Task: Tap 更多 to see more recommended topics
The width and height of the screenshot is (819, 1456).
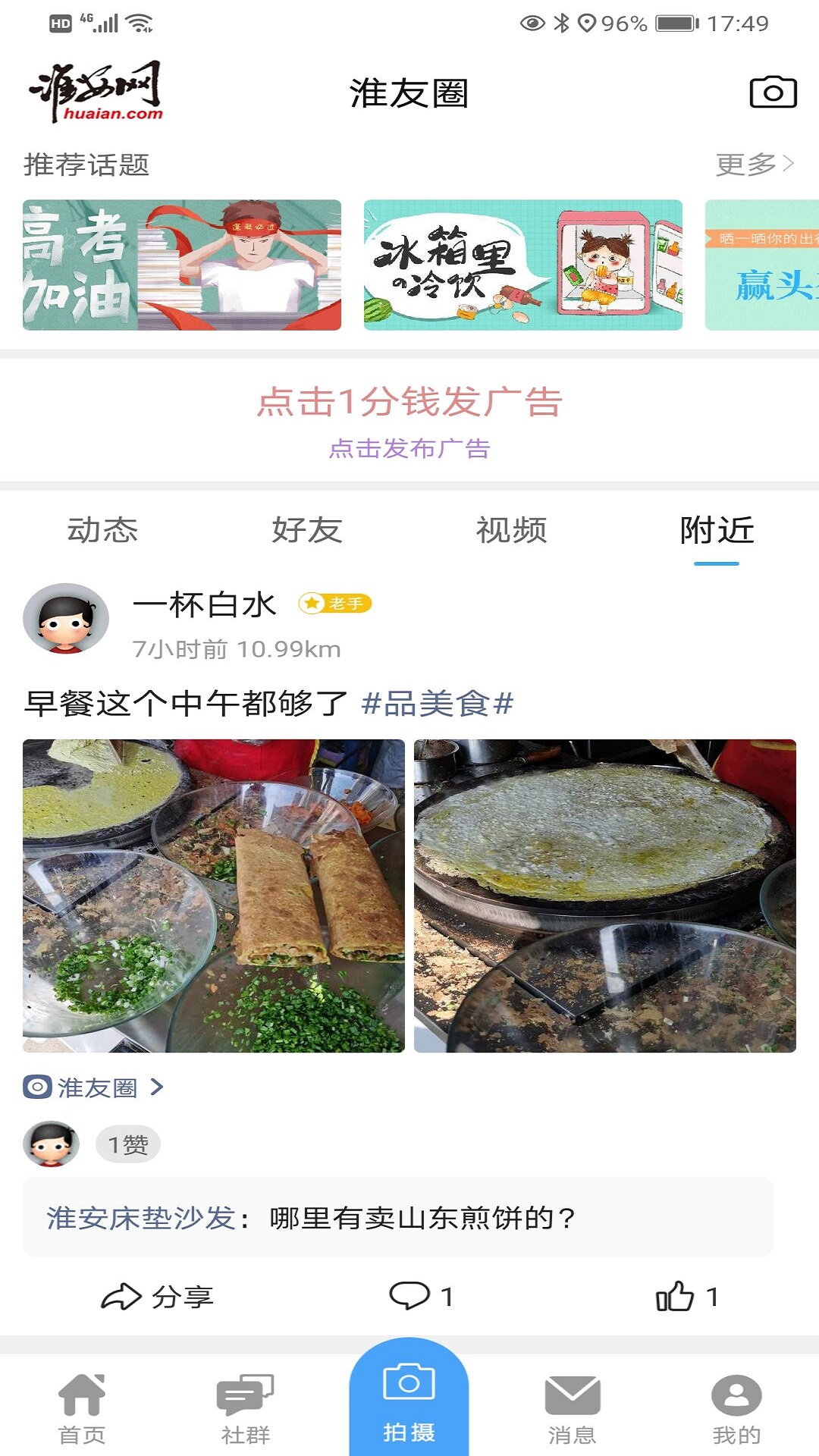Action: point(754,164)
